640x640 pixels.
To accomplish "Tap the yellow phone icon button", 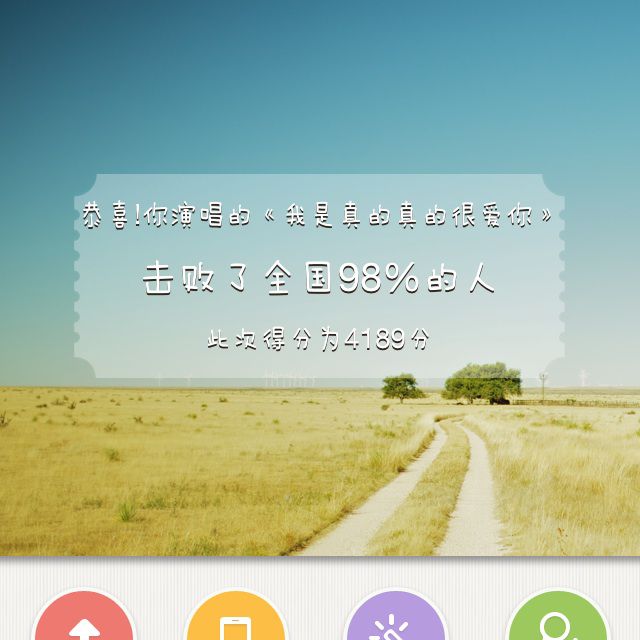I will [x=236, y=622].
